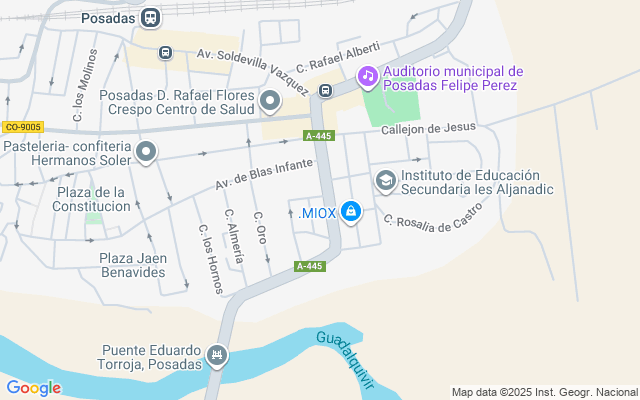Tap the Puente Eduardo Torroja landmark pin
Image resolution: width=640 pixels, height=400 pixels.
(217, 356)
